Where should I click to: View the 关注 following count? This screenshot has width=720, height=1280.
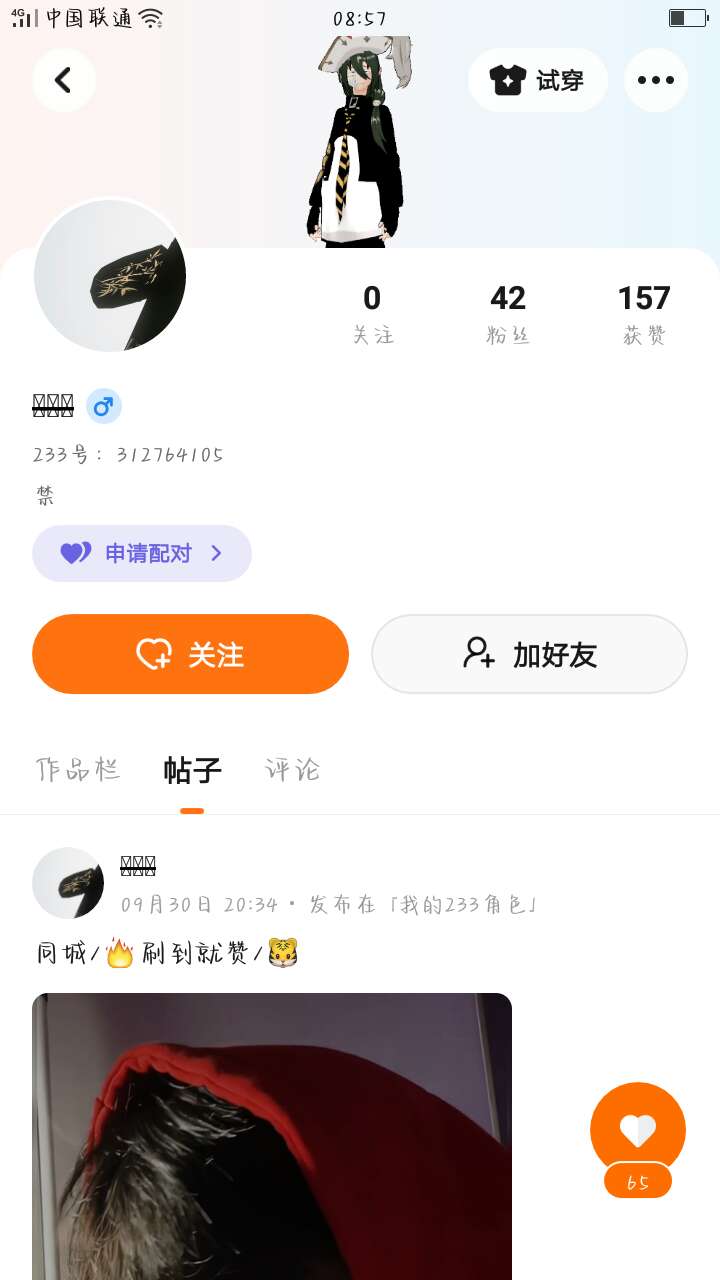(372, 313)
